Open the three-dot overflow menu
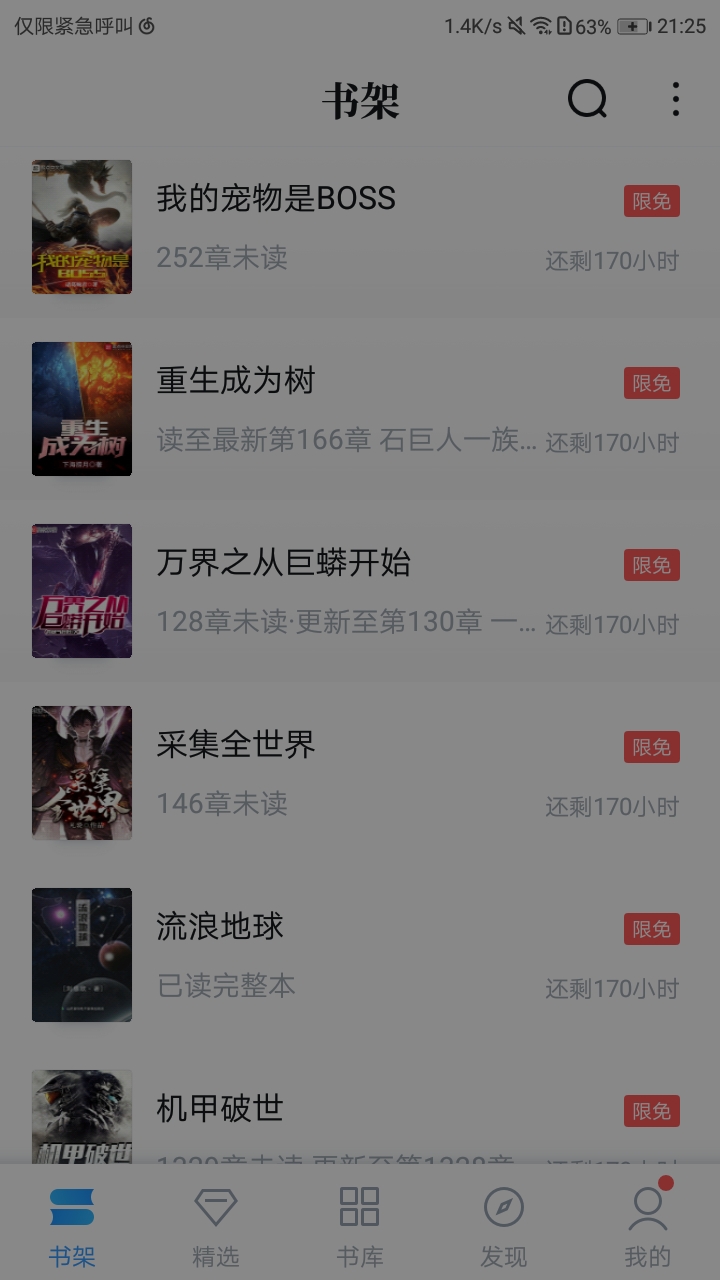This screenshot has height=1280, width=720. tap(676, 99)
